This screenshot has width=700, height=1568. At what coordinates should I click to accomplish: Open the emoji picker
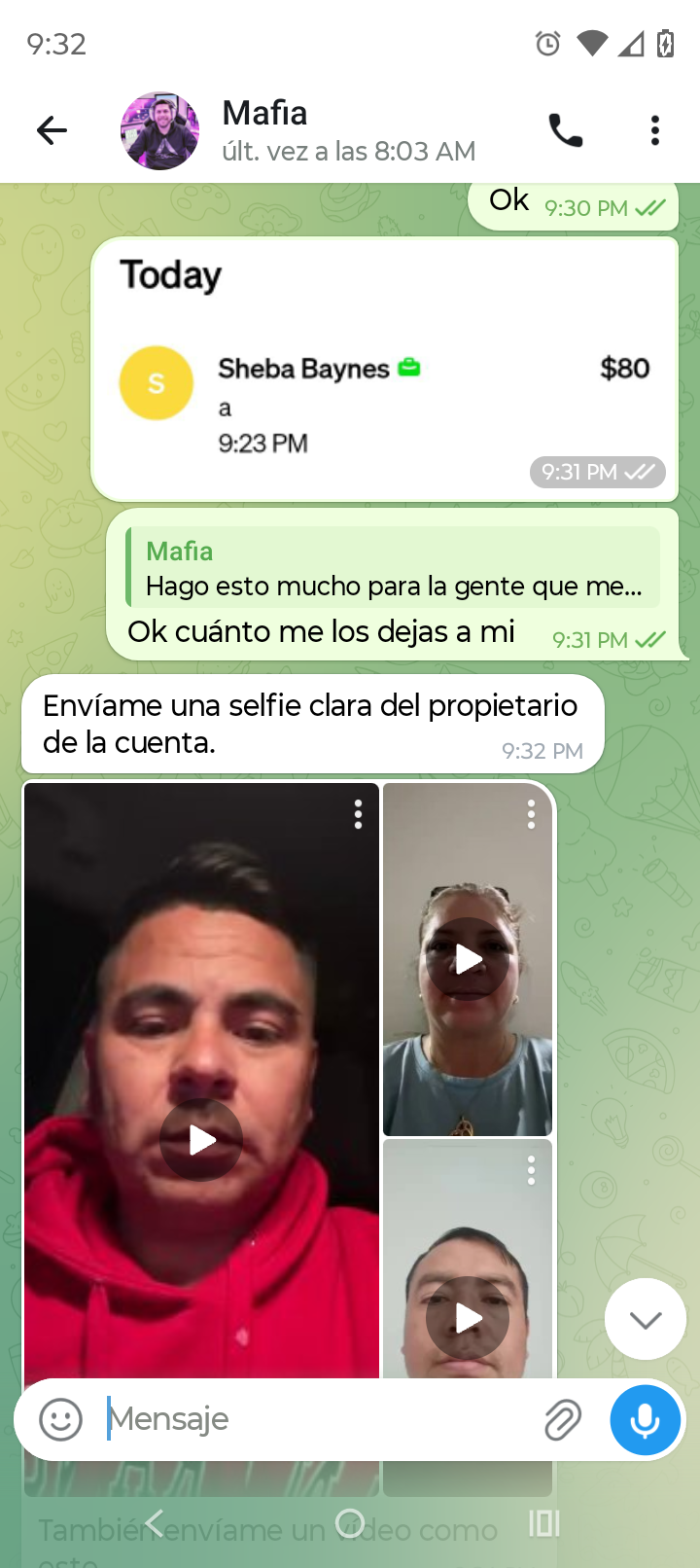(x=60, y=1419)
